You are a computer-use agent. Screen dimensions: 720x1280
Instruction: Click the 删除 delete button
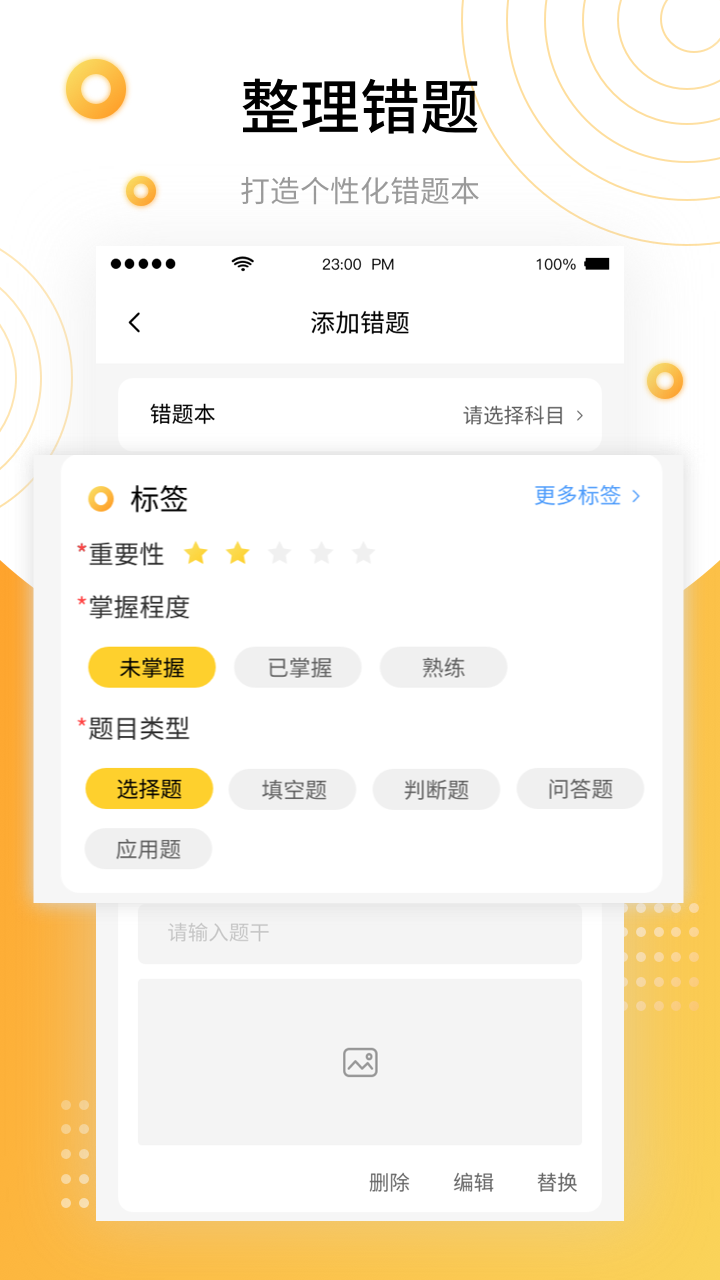coord(390,1182)
